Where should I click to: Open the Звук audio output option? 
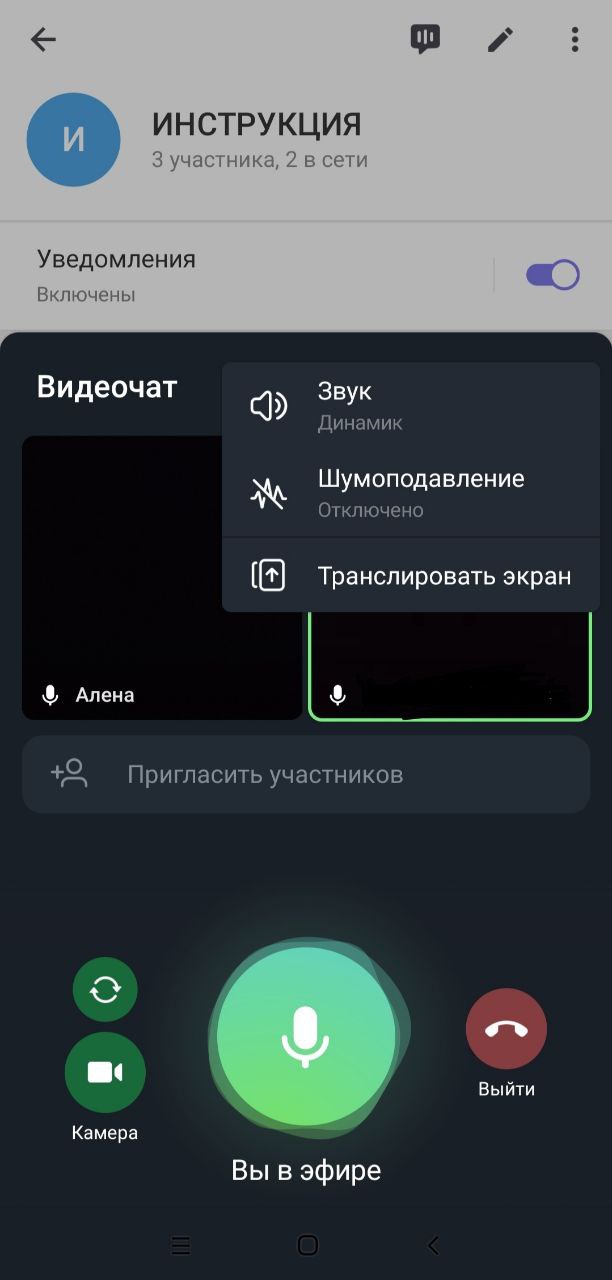point(410,406)
